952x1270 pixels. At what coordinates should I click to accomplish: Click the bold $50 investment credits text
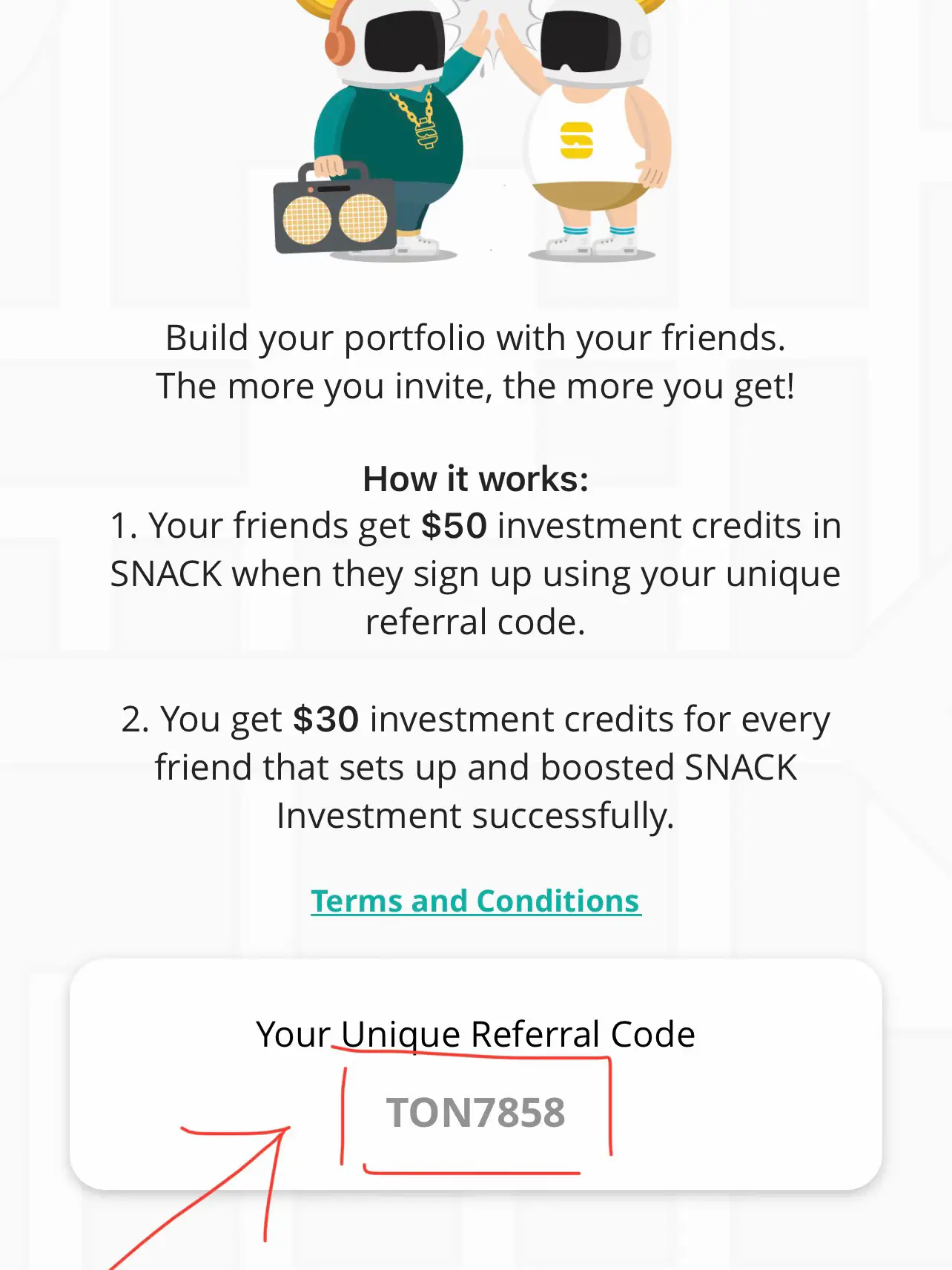pyautogui.click(x=454, y=525)
